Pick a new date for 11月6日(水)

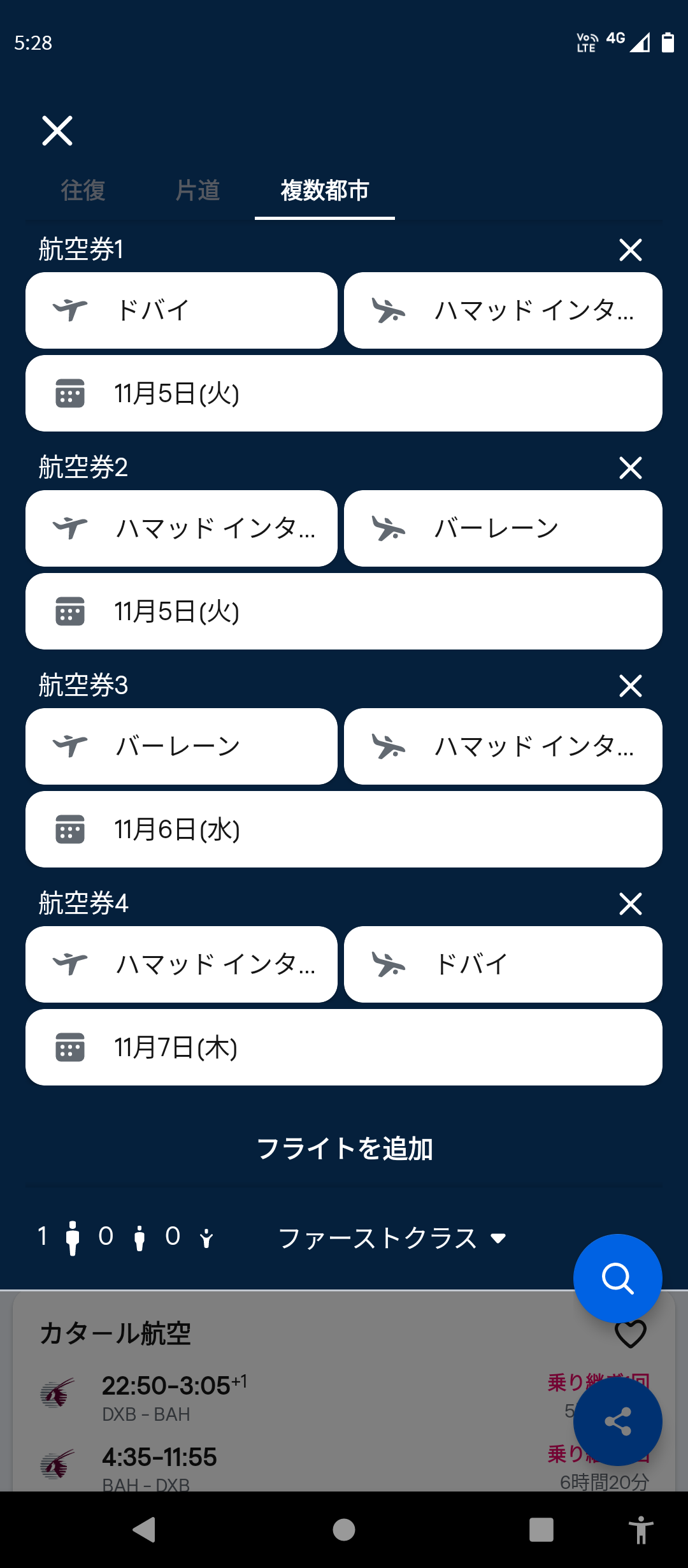click(x=344, y=829)
